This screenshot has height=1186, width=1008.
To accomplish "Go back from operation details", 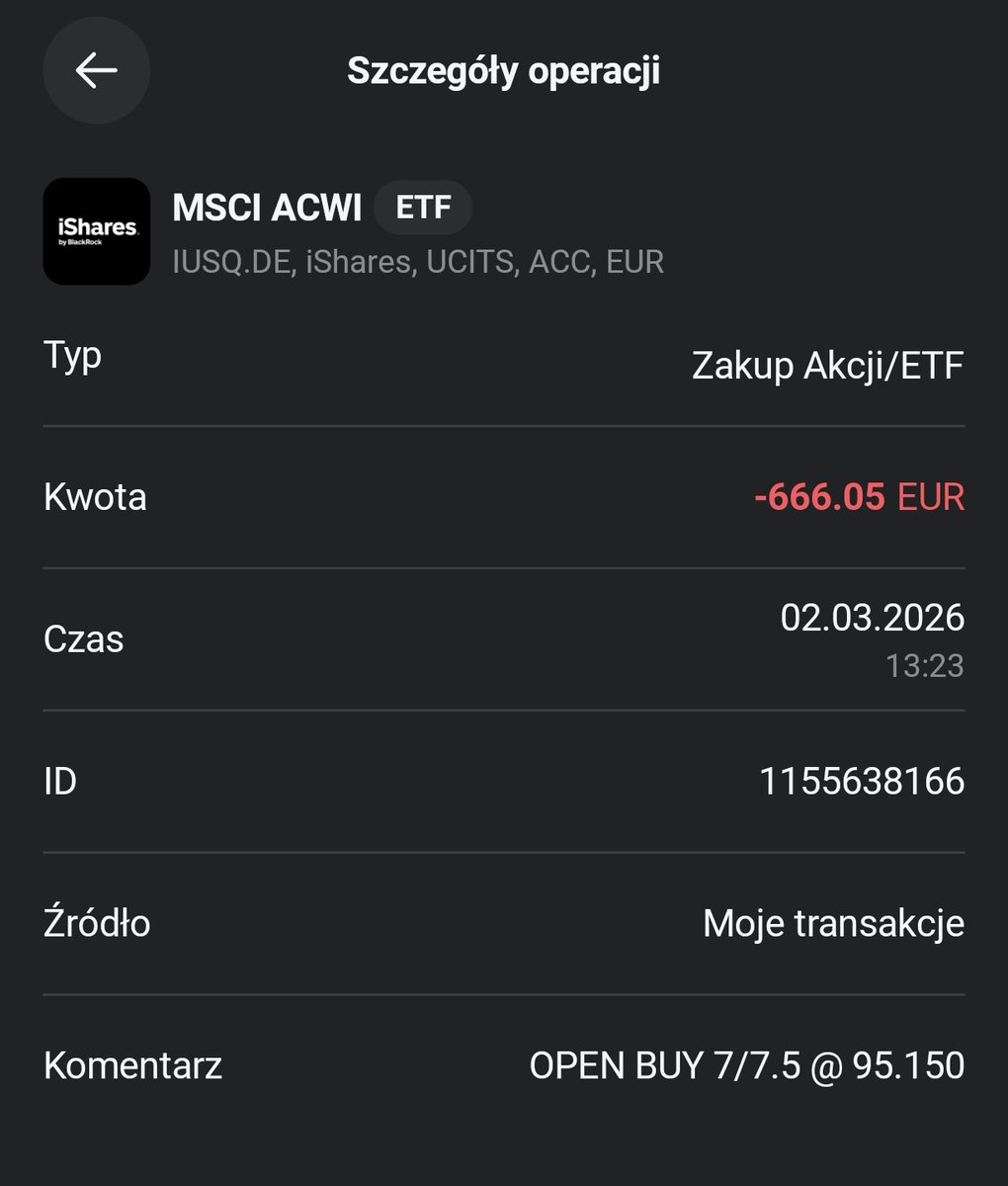I will [x=96, y=70].
